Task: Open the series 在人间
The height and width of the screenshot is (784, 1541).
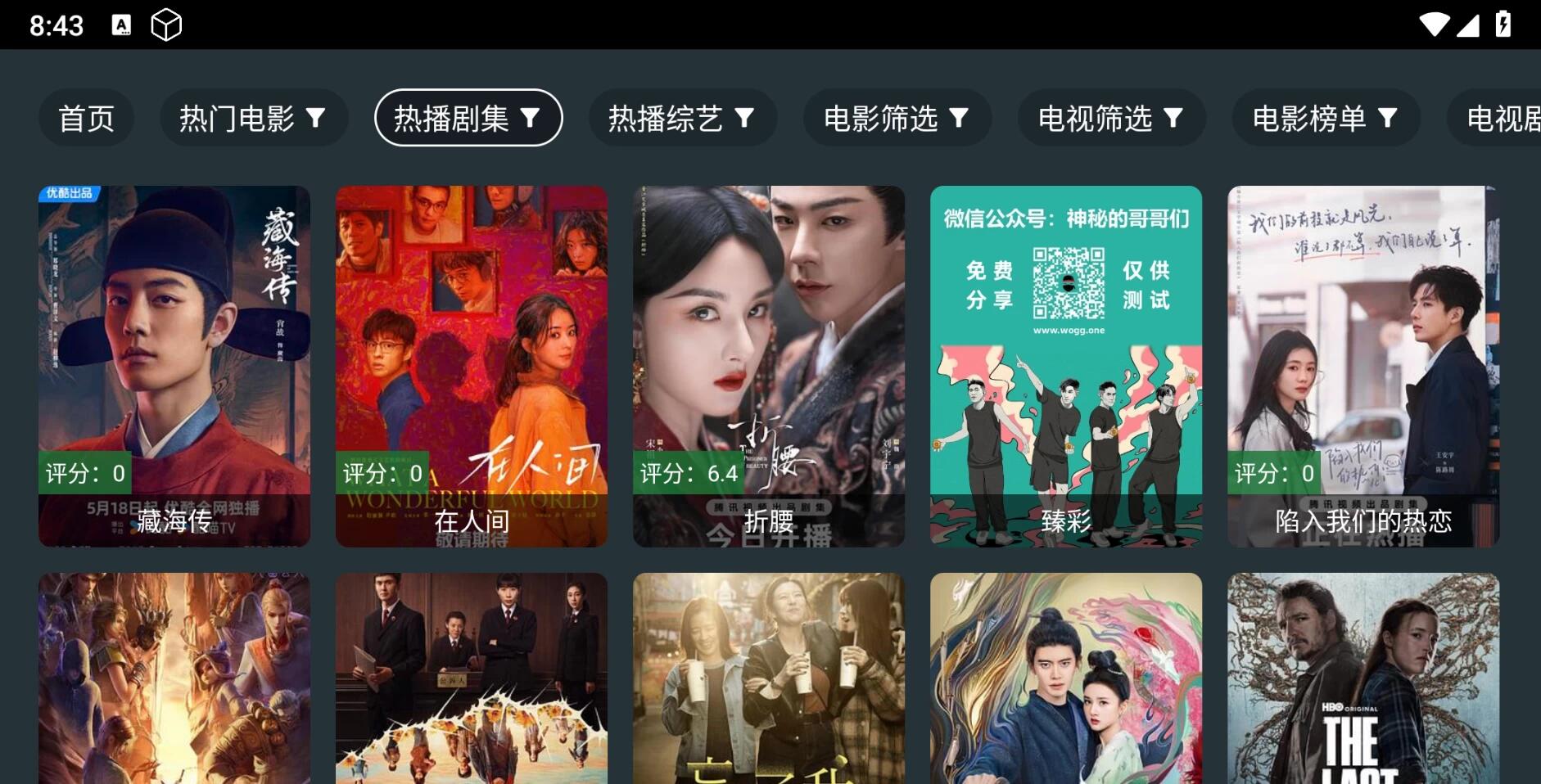Action: (x=472, y=366)
